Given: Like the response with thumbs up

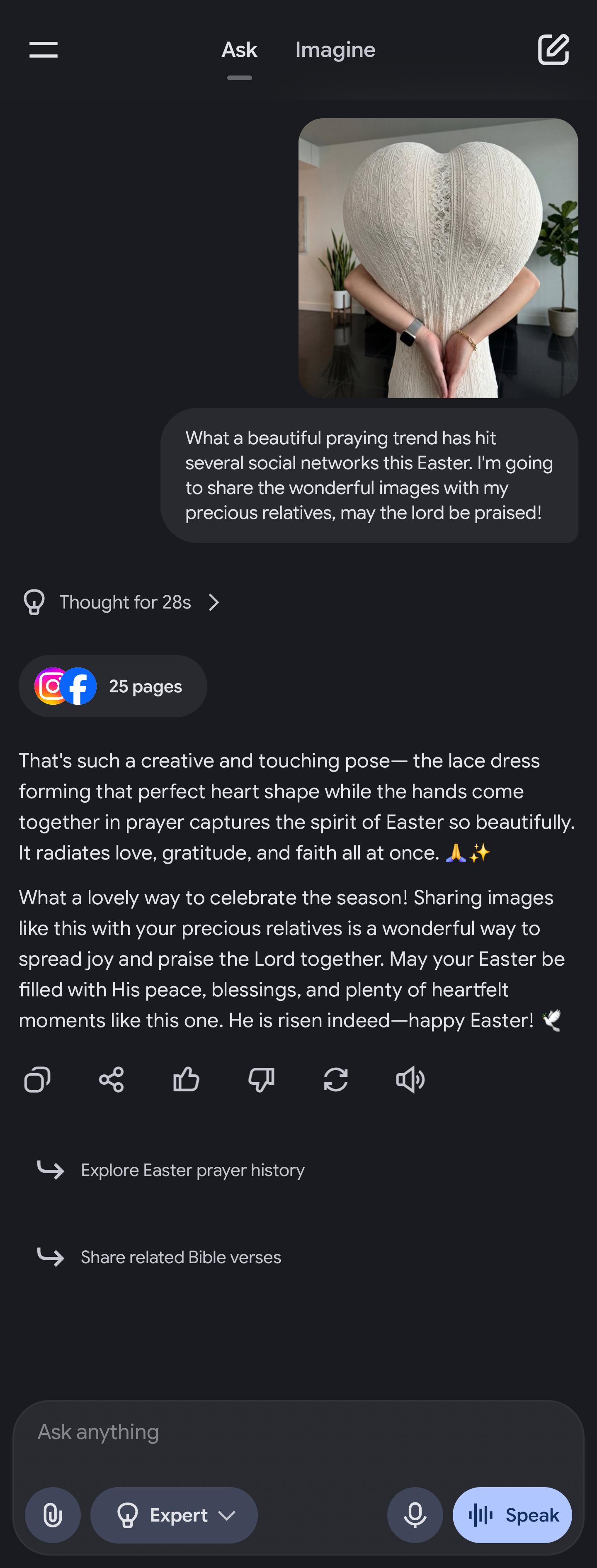Looking at the screenshot, I should pyautogui.click(x=186, y=1080).
